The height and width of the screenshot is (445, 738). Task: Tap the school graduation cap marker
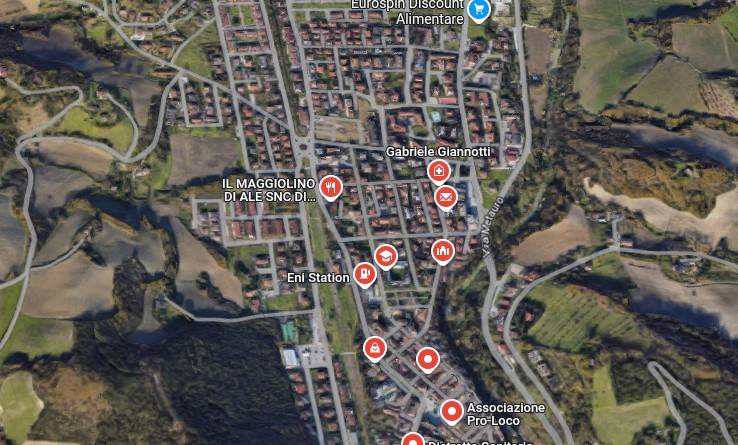(x=385, y=256)
